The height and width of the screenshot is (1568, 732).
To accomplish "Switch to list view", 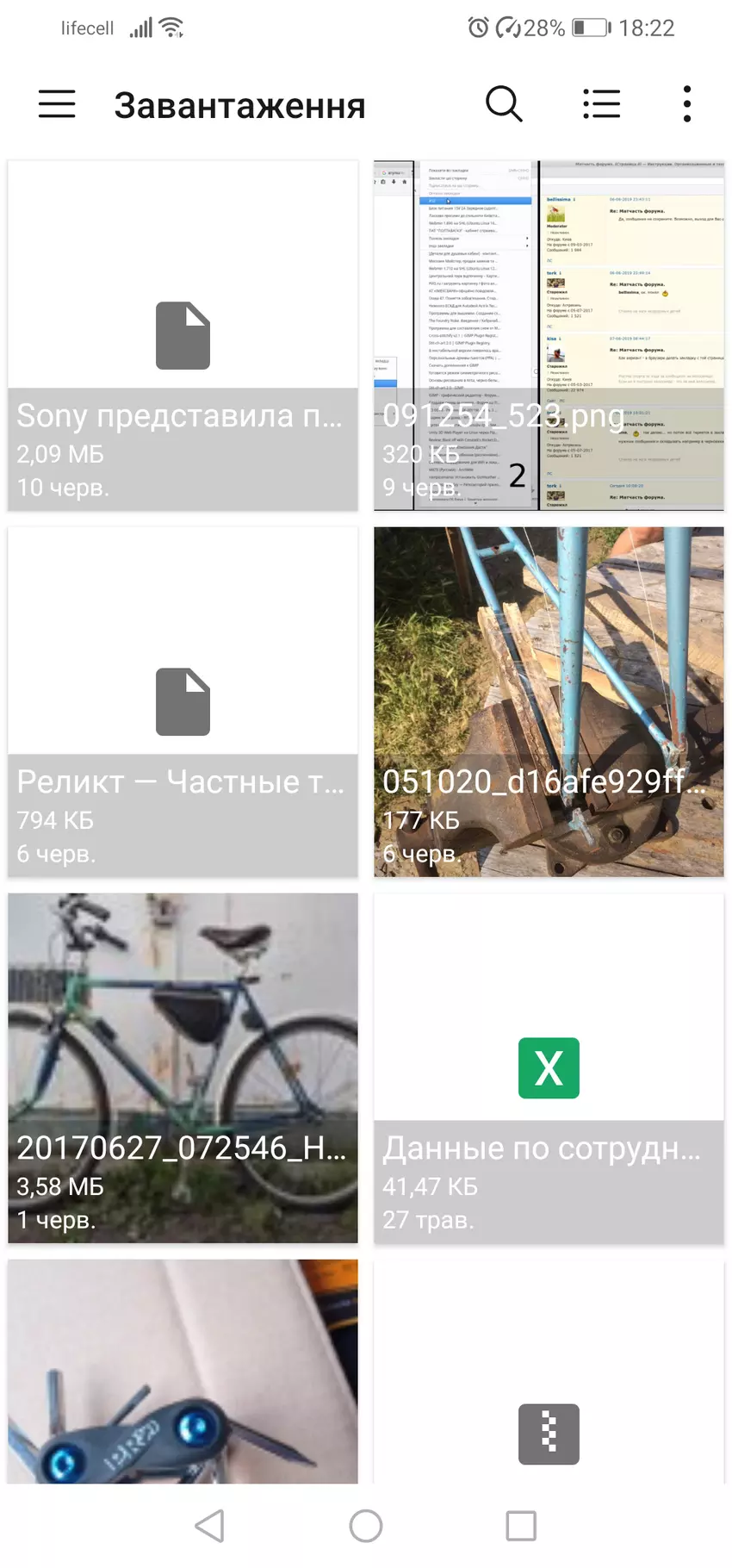I will tap(601, 104).
